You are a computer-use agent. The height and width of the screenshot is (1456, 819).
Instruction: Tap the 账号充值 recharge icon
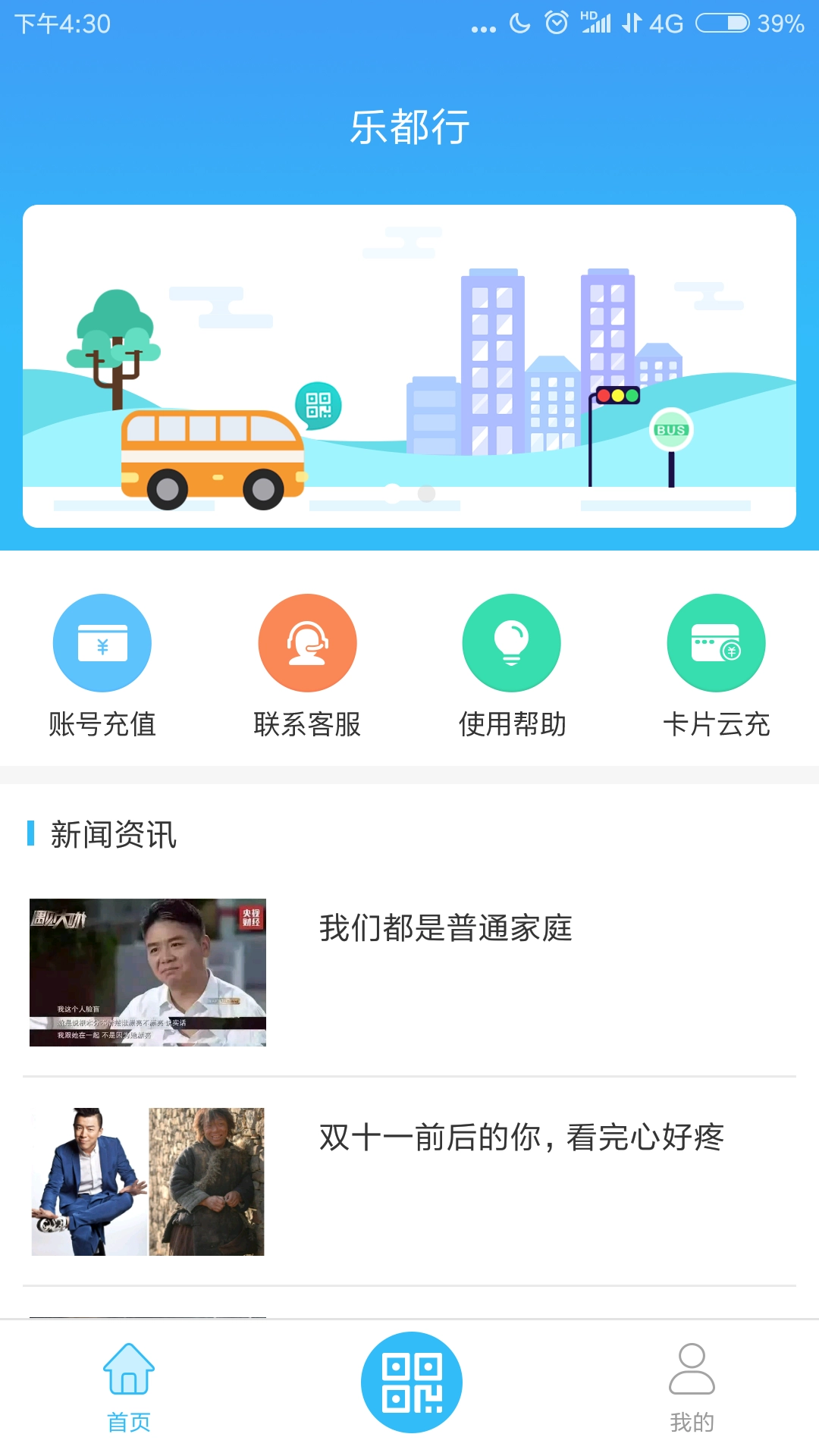pos(102,642)
